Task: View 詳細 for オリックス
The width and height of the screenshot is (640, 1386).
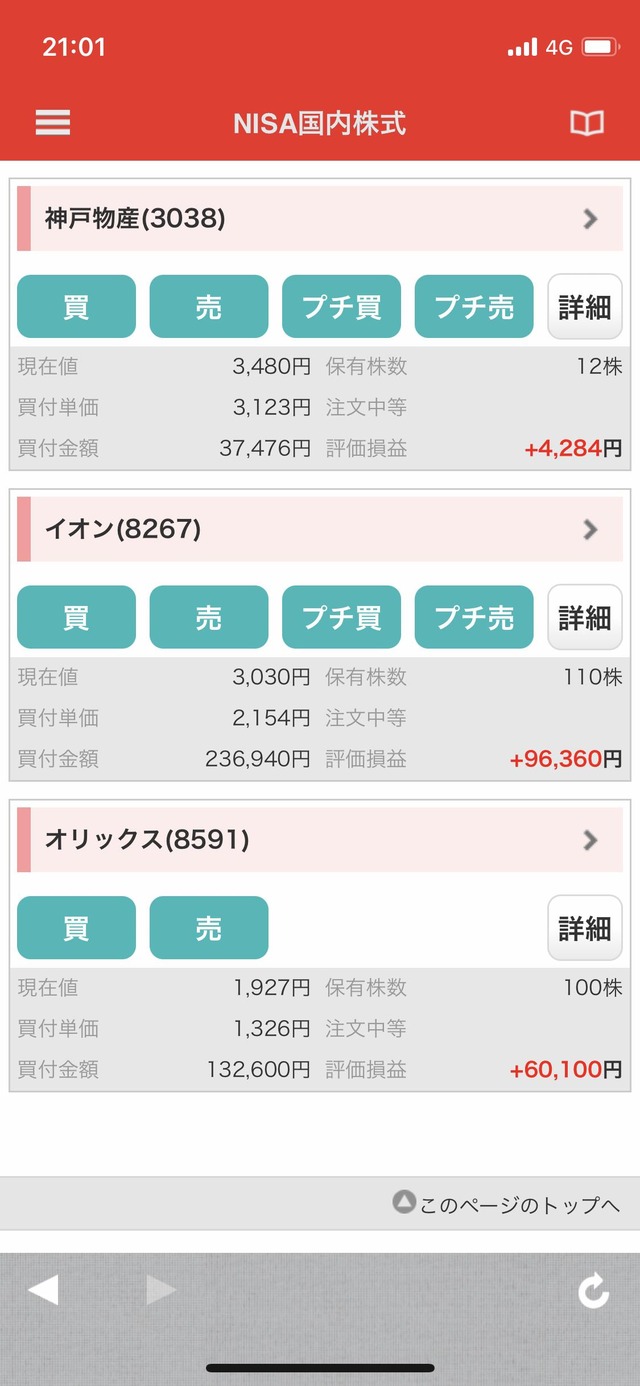Action: pos(584,928)
